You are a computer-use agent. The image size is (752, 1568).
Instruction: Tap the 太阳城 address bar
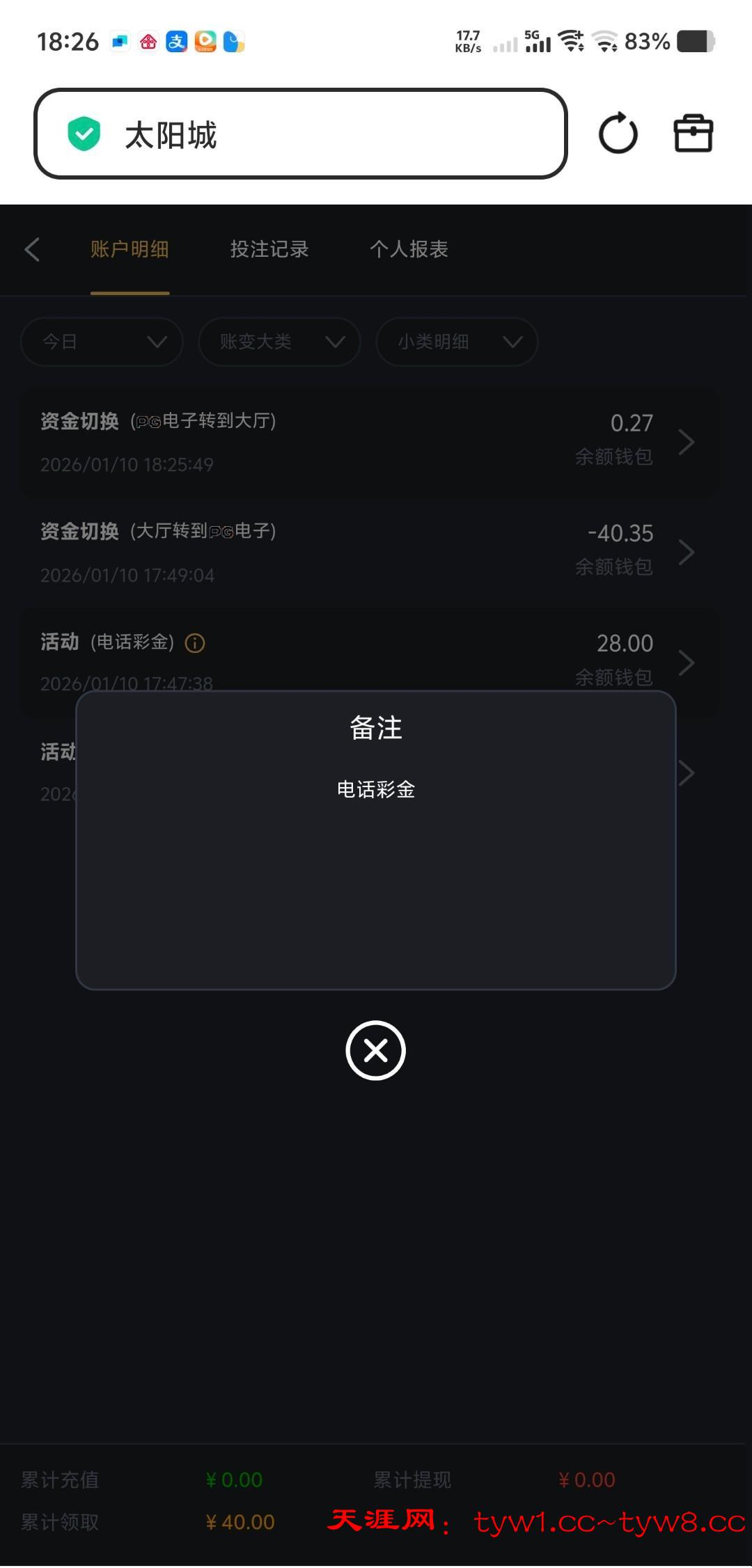click(300, 134)
